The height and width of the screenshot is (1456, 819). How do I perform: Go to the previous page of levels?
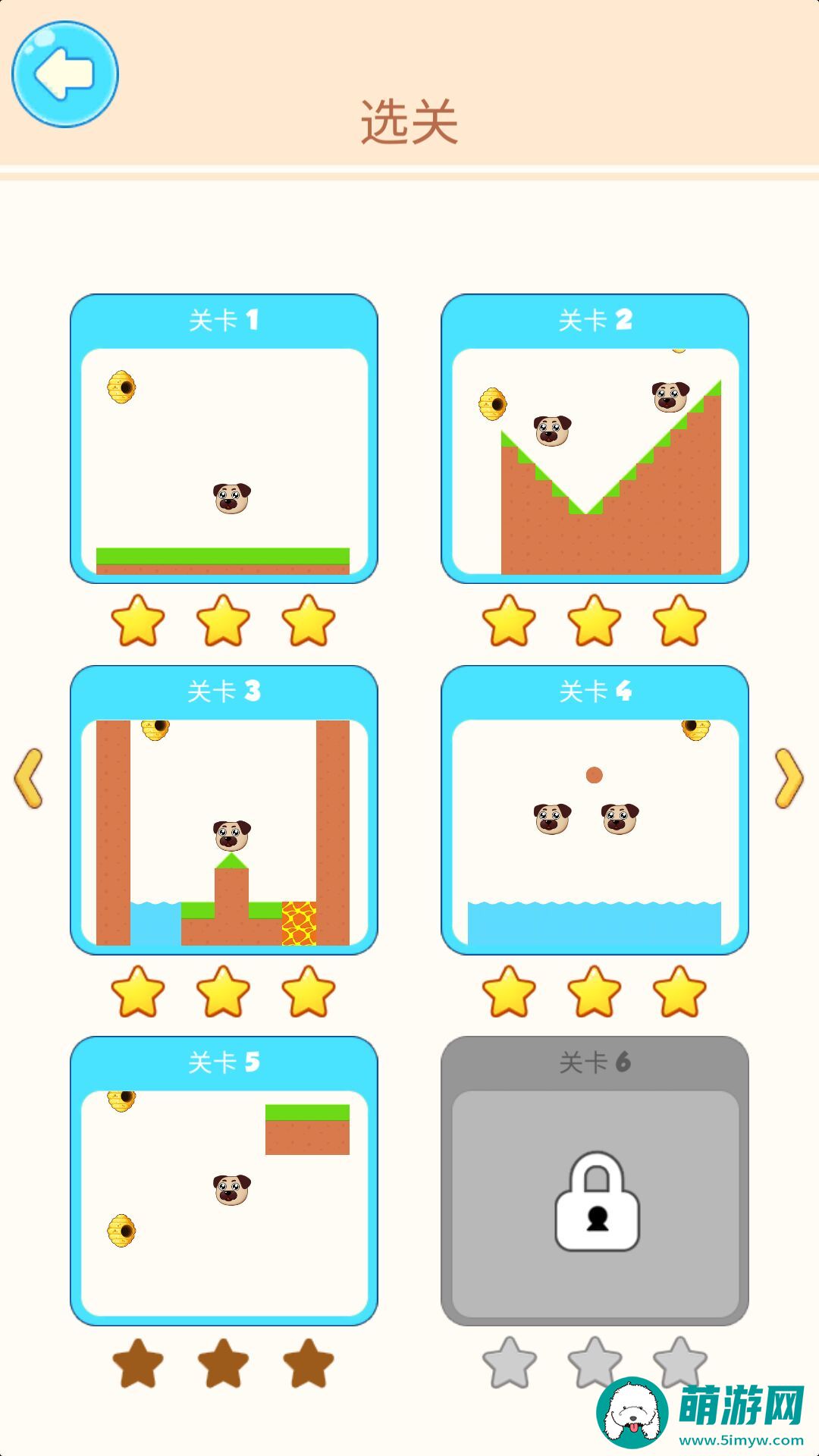(x=29, y=778)
